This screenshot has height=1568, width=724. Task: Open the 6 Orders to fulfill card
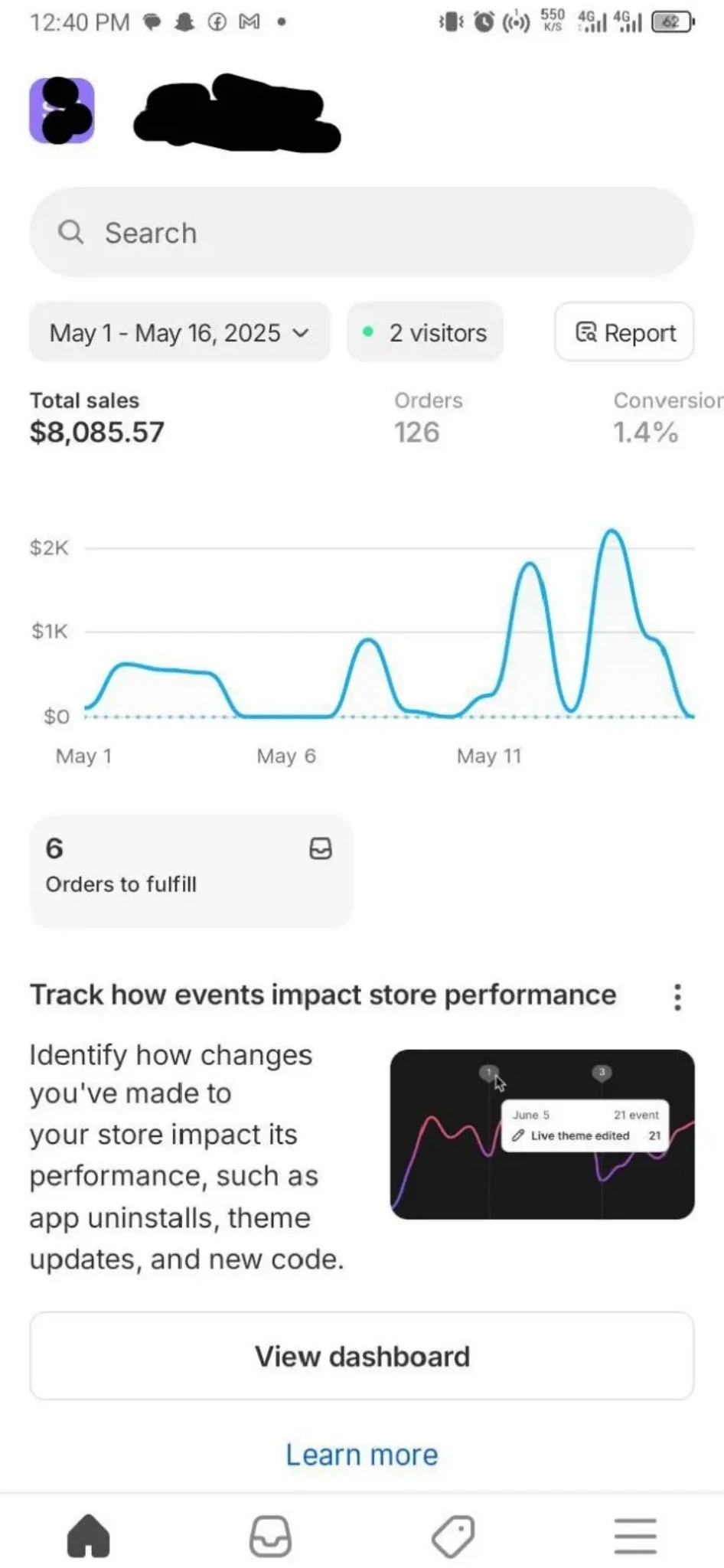[191, 871]
